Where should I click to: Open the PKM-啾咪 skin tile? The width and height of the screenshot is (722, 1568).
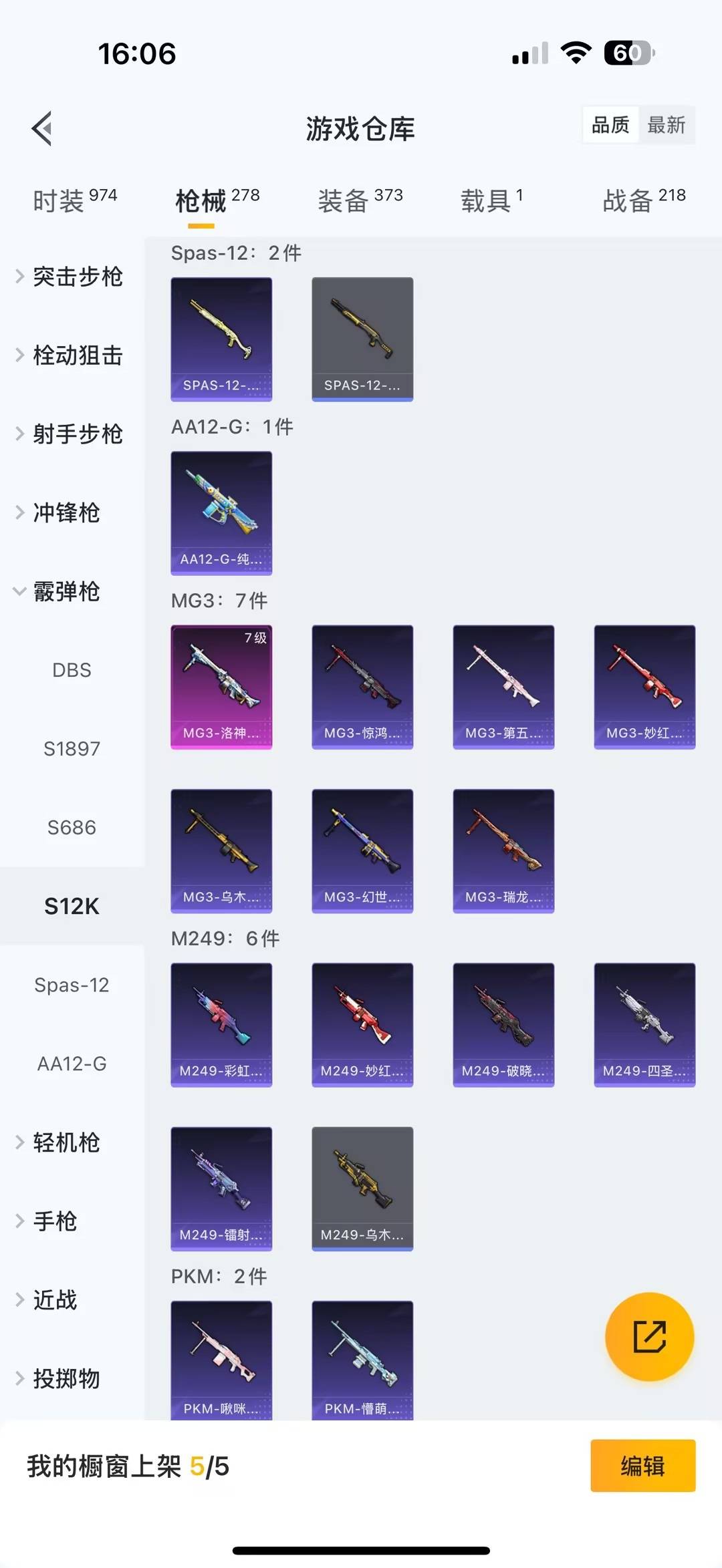(221, 1360)
